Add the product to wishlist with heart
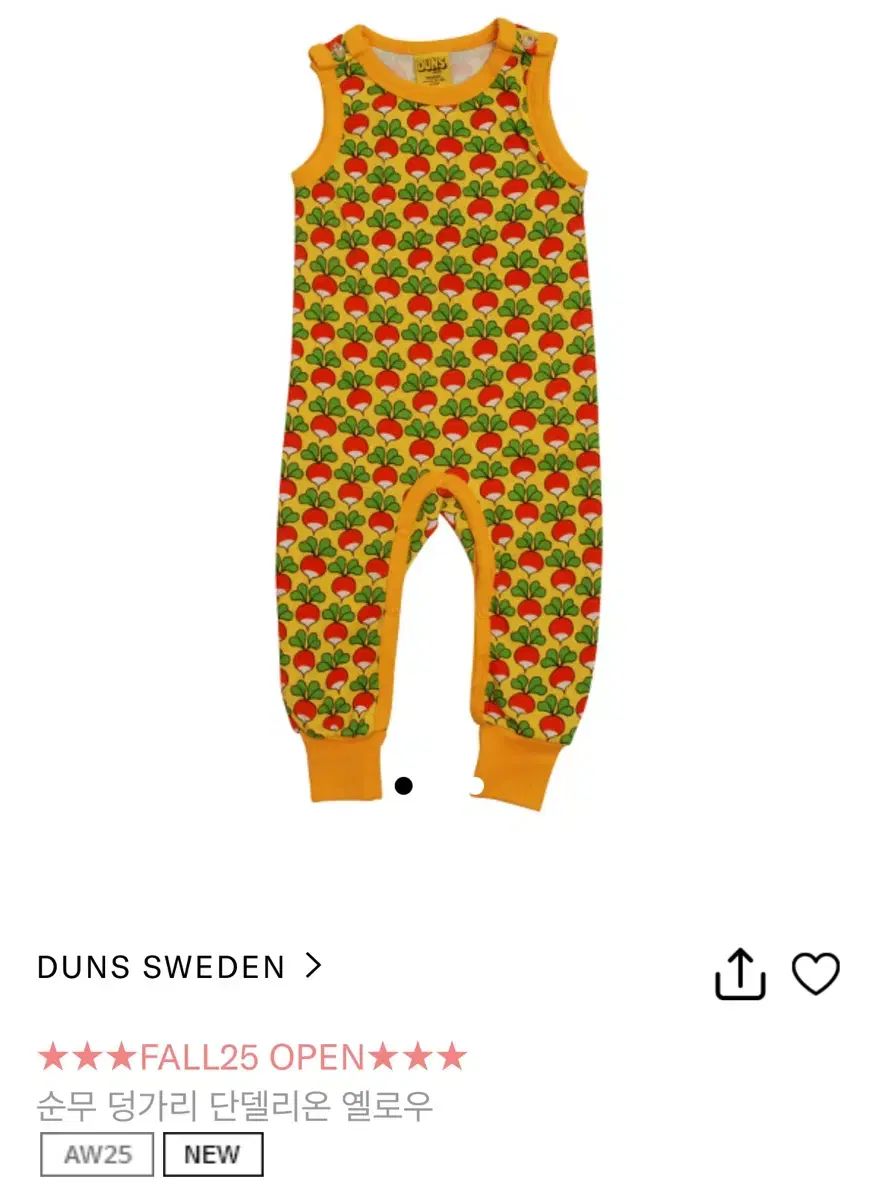 click(x=816, y=973)
